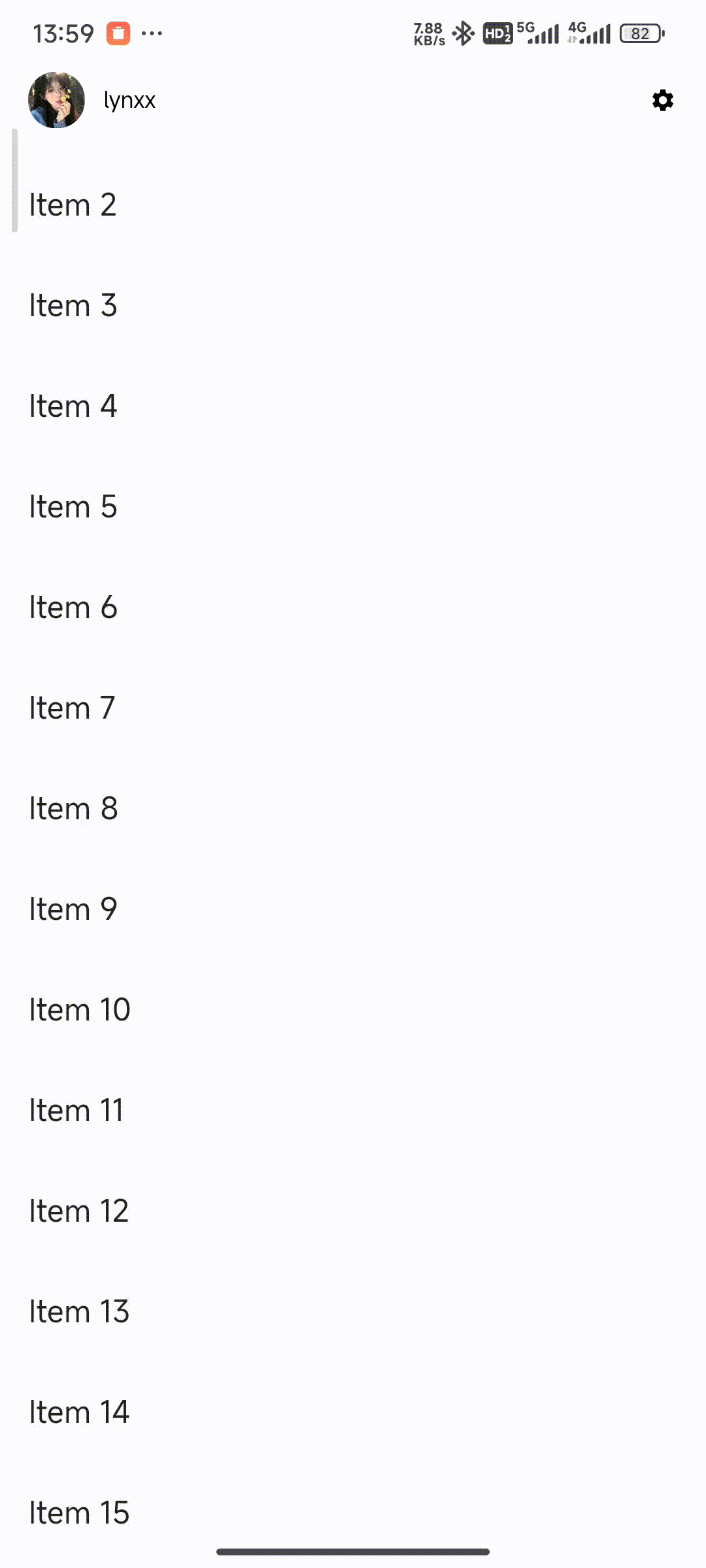This screenshot has width=706, height=1568.
Task: Open the settings gear icon
Action: [x=662, y=100]
